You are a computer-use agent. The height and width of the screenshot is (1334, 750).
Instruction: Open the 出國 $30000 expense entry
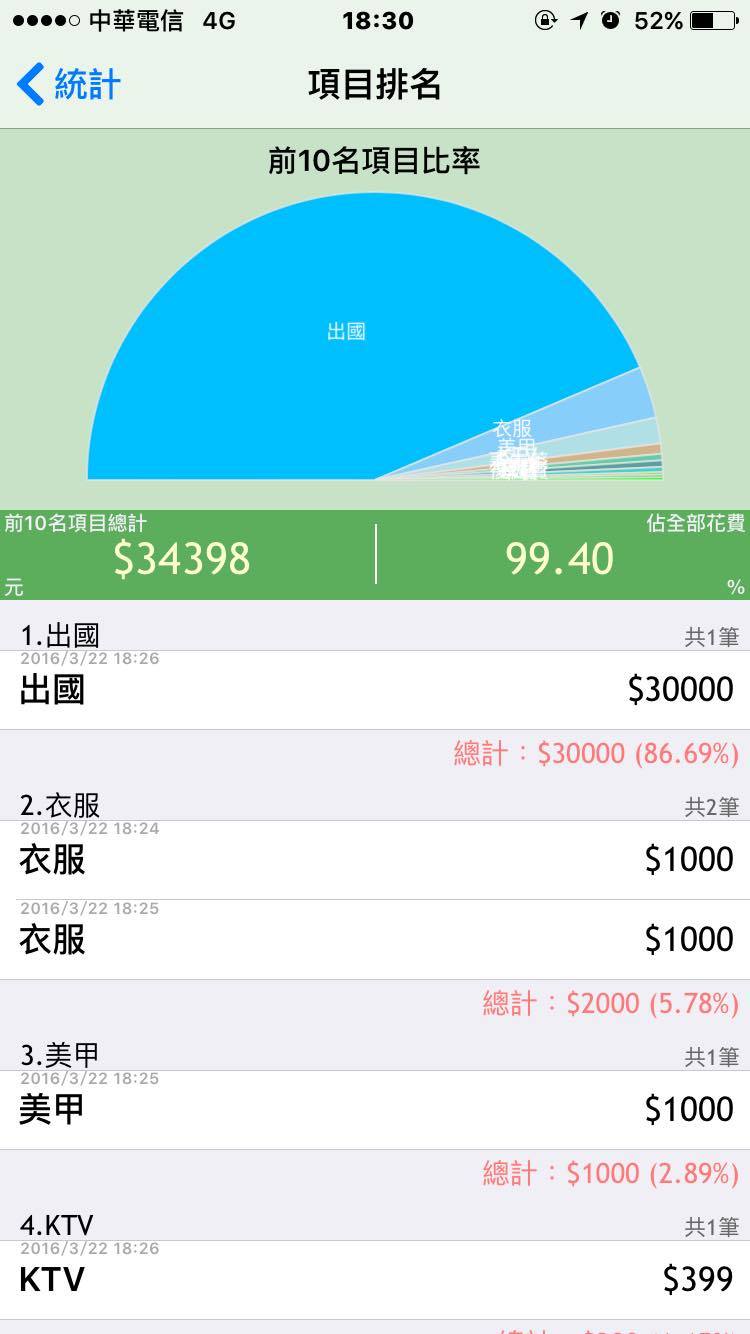(x=375, y=690)
